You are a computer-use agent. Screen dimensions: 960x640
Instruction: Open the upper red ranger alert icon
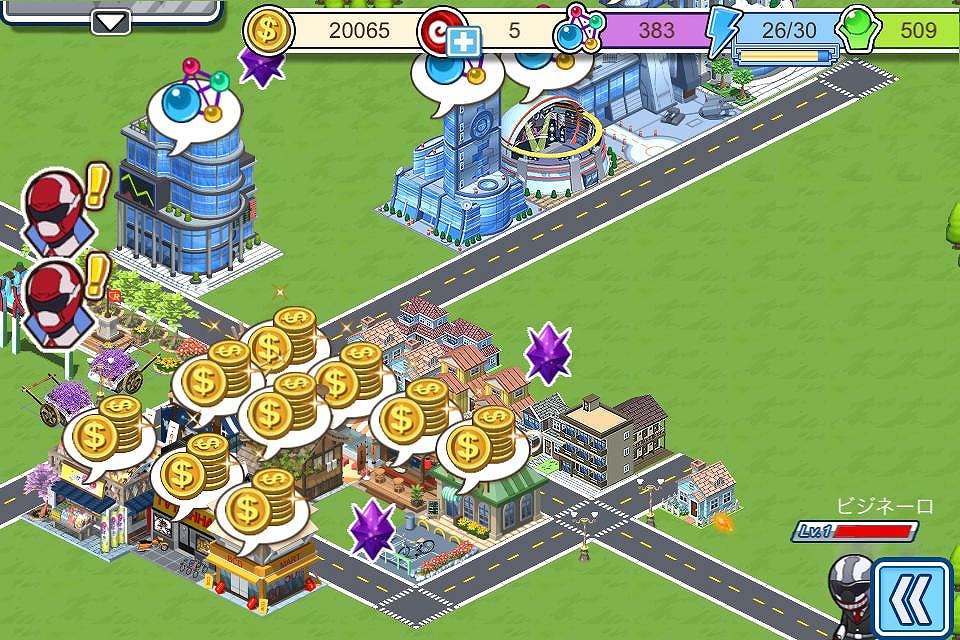56,206
